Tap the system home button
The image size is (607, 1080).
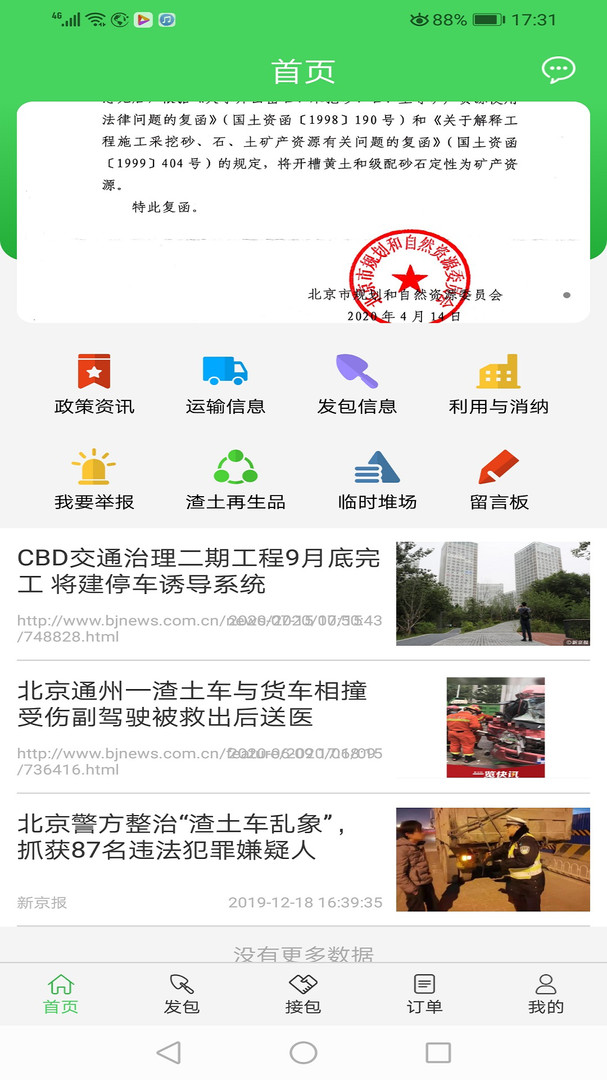point(303,1052)
